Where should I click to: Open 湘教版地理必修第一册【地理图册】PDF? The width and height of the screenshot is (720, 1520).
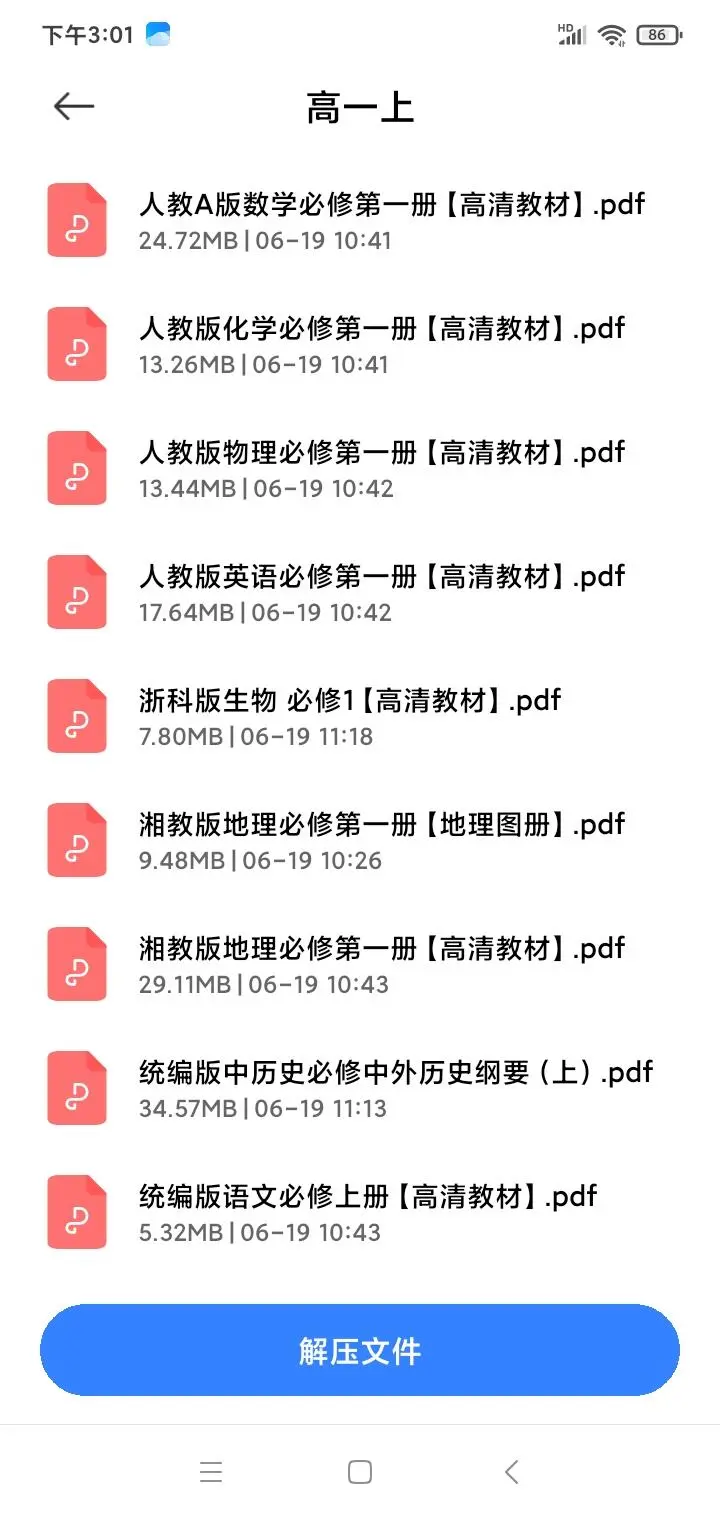(360, 841)
